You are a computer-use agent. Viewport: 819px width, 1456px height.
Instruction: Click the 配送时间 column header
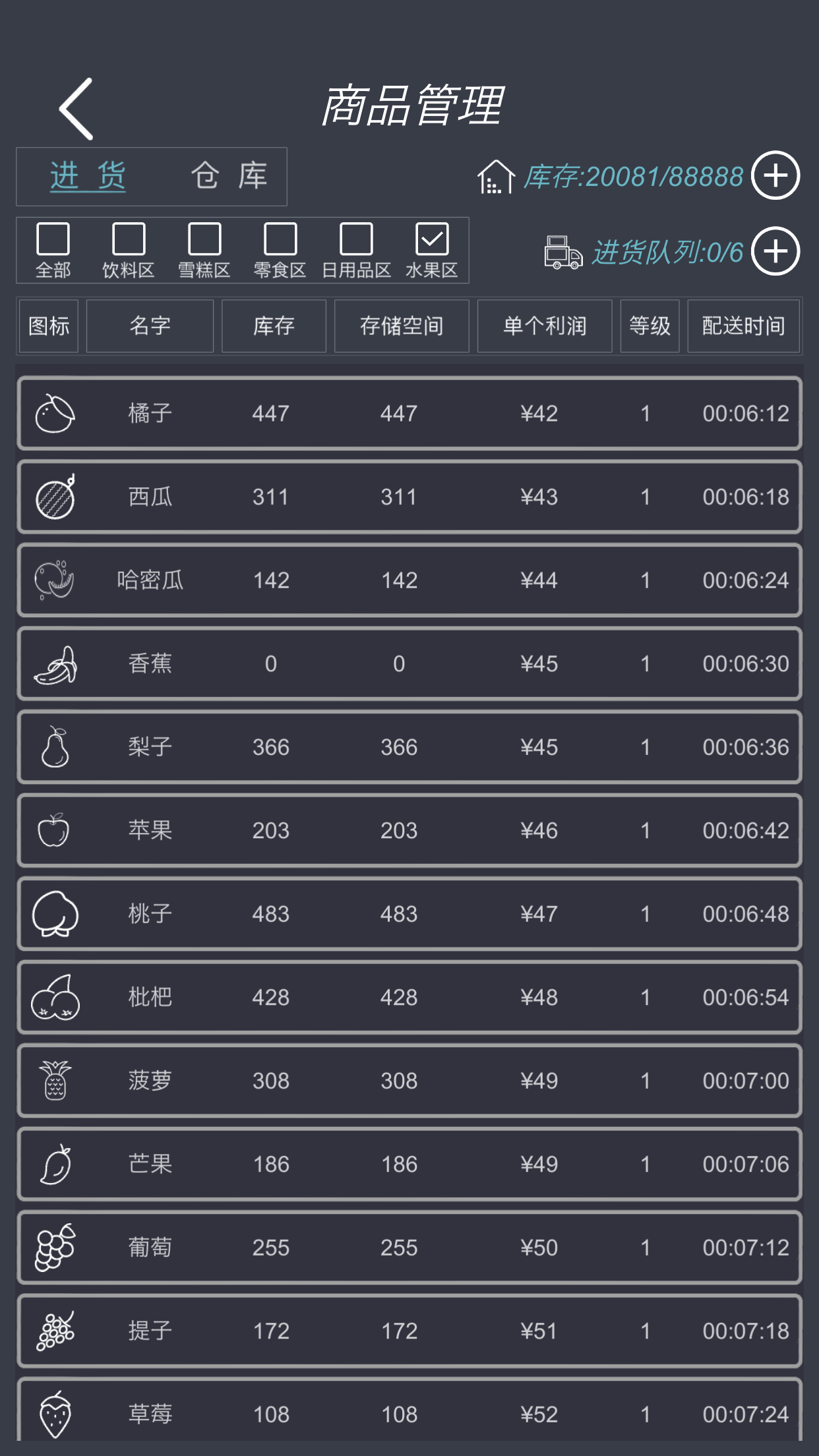[x=743, y=326]
